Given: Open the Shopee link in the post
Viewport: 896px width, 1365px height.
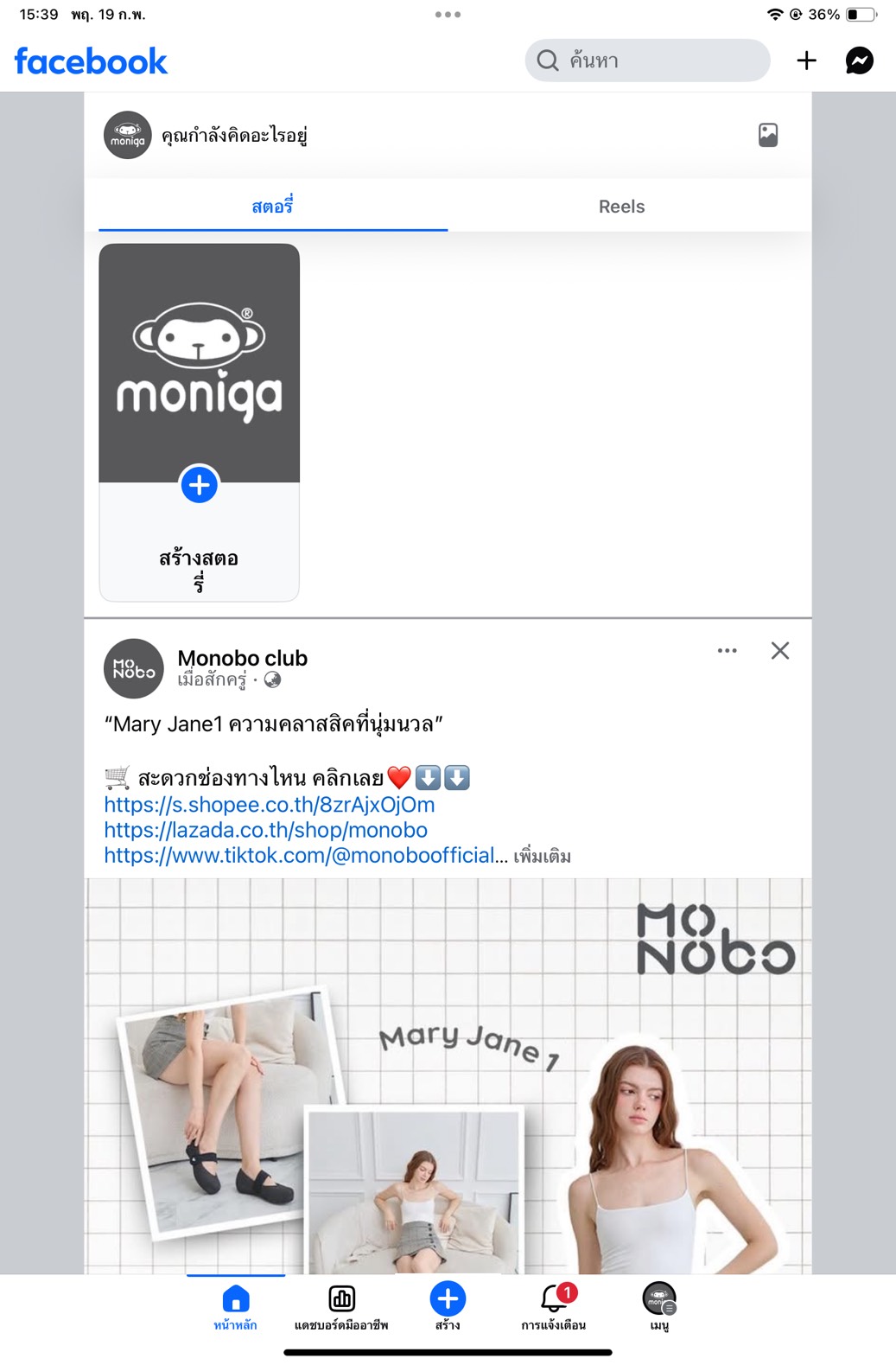Looking at the screenshot, I should (269, 805).
